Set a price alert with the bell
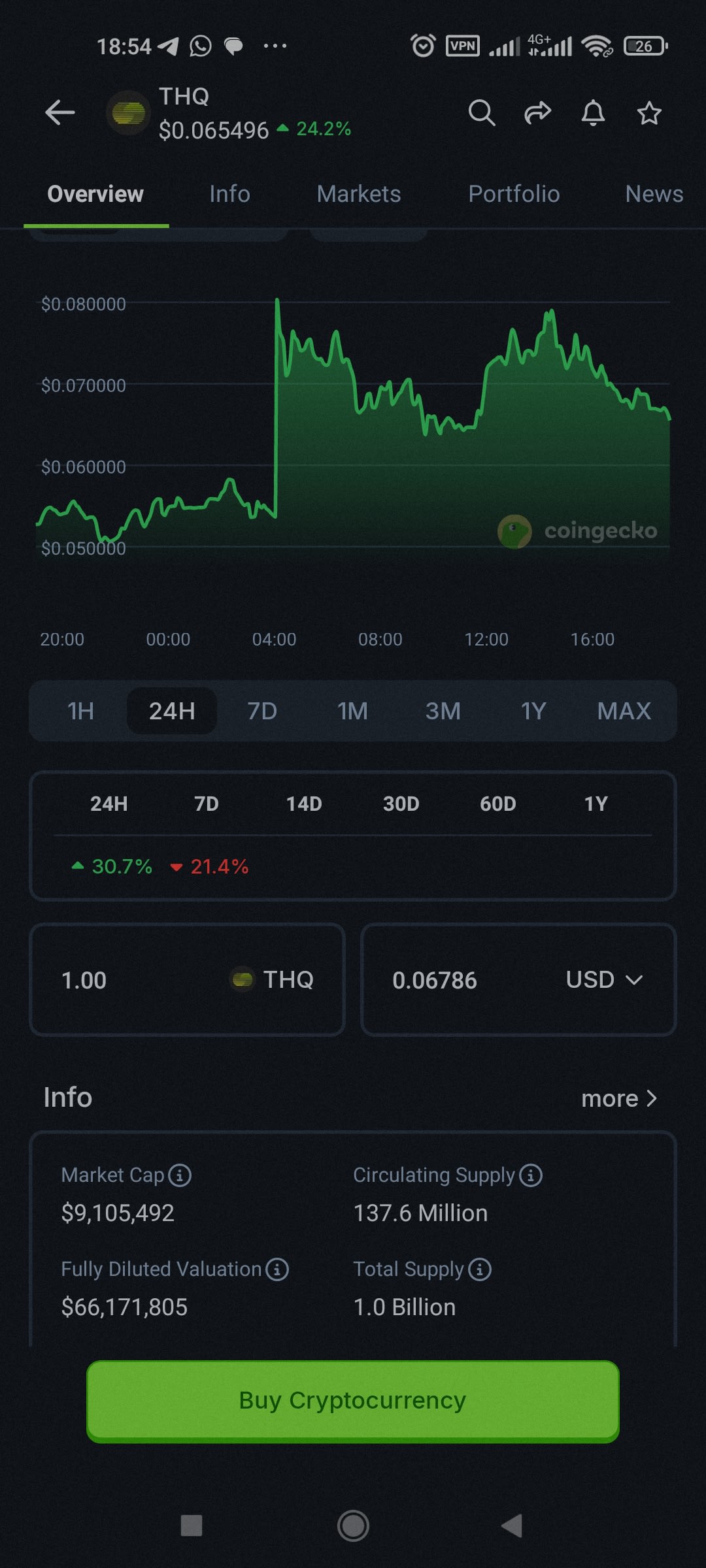The height and width of the screenshot is (1568, 706). pos(593,113)
